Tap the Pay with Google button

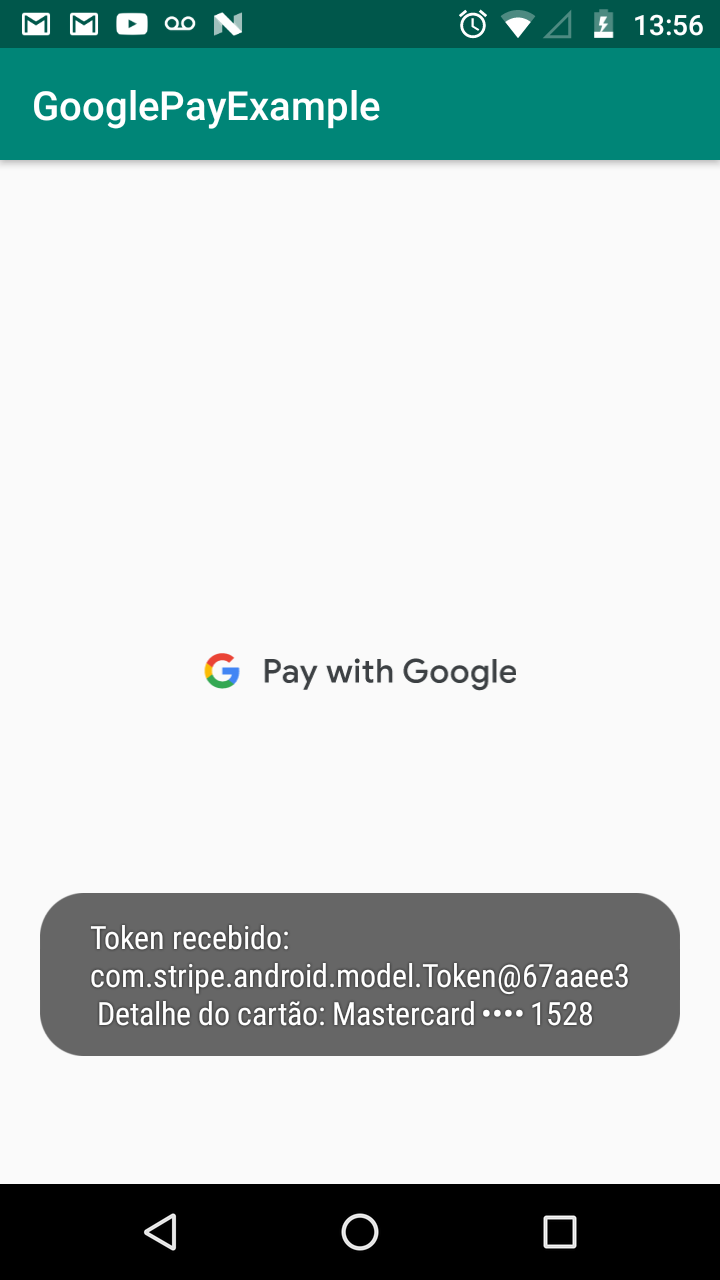pos(360,672)
